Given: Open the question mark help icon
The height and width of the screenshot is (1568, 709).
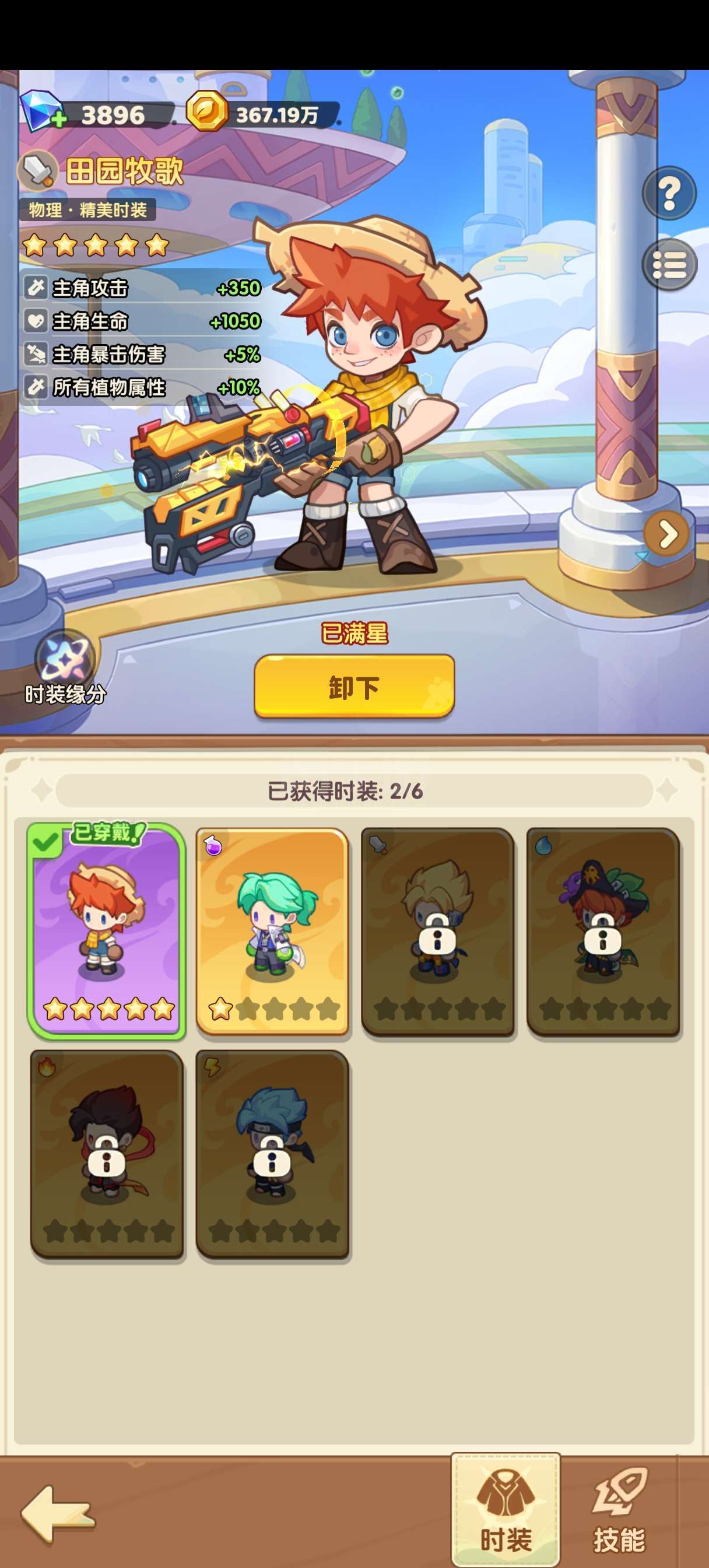Looking at the screenshot, I should coord(669,193).
